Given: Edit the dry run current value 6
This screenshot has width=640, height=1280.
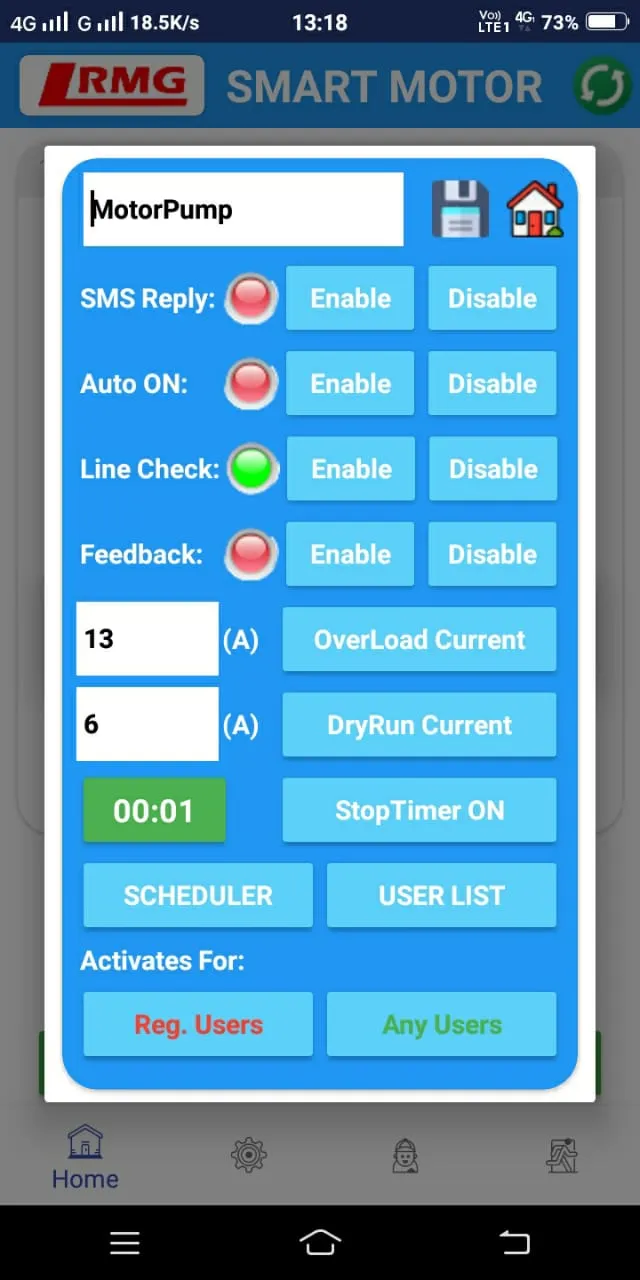Looking at the screenshot, I should (147, 724).
